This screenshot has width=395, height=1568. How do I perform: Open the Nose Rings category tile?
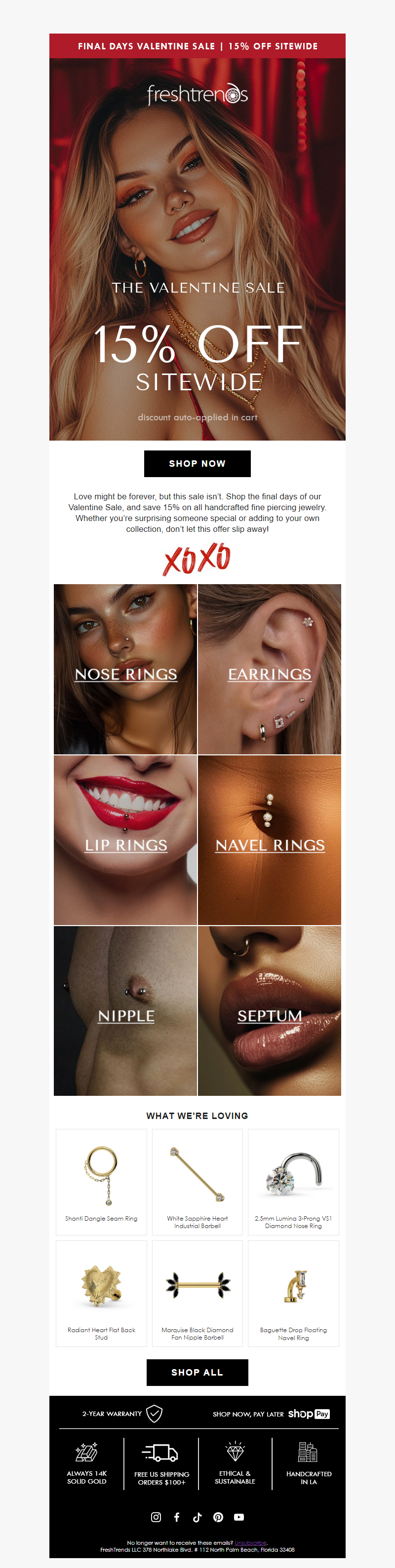[x=125, y=669]
